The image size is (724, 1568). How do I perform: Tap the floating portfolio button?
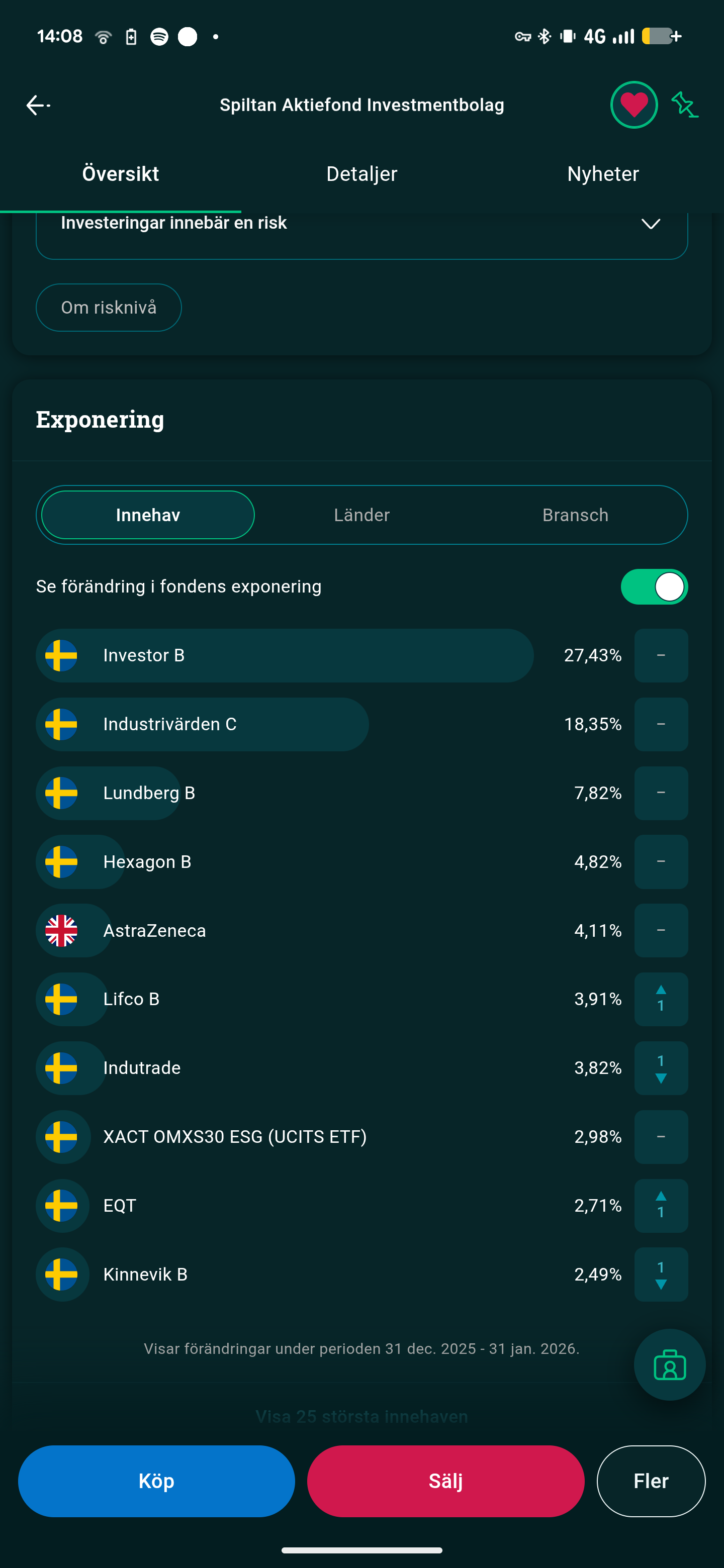pyautogui.click(x=669, y=1364)
